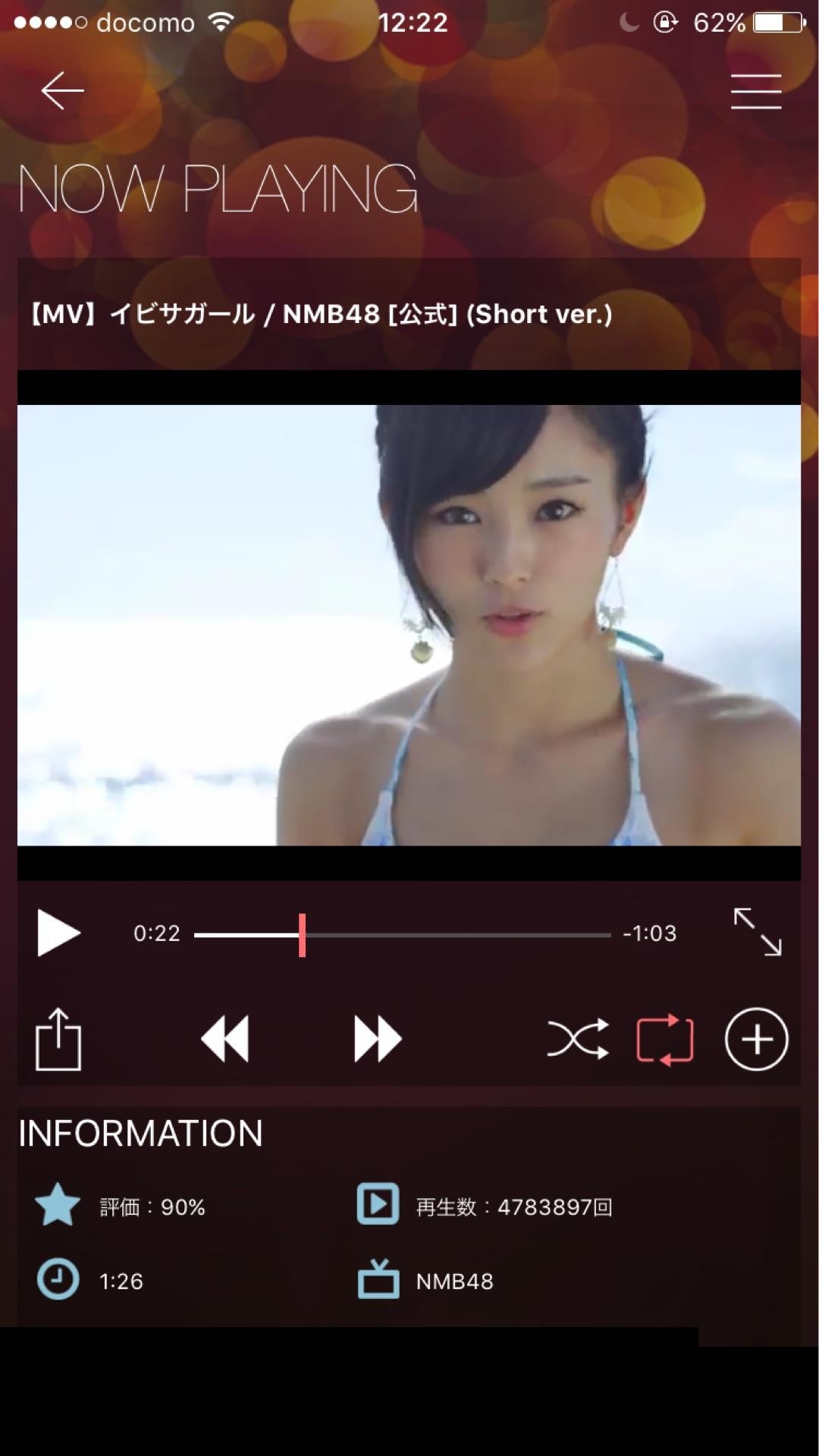
Task: Expand the video to fullscreen
Action: pos(757,932)
